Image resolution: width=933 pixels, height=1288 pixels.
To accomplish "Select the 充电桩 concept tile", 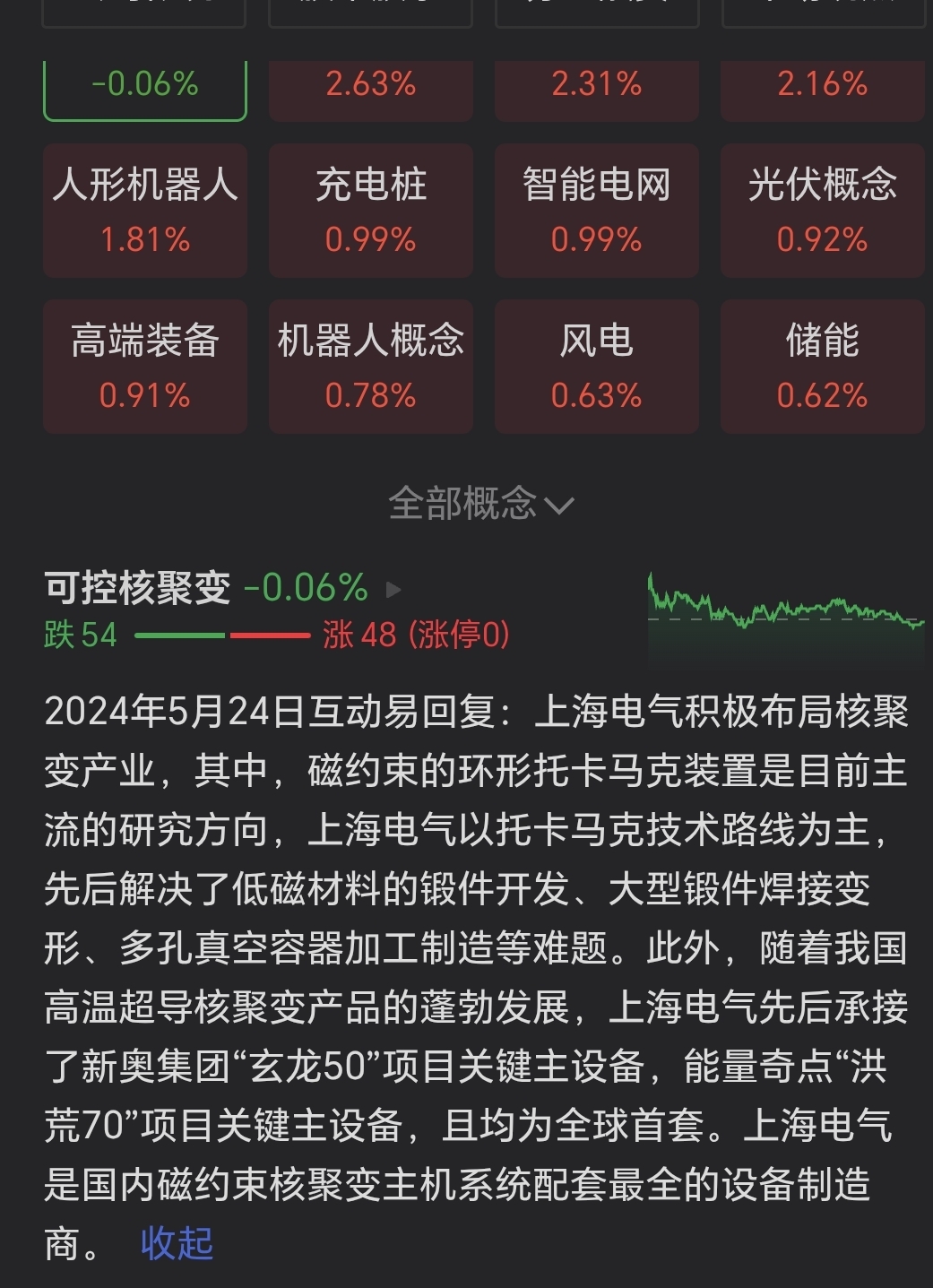I will [370, 211].
